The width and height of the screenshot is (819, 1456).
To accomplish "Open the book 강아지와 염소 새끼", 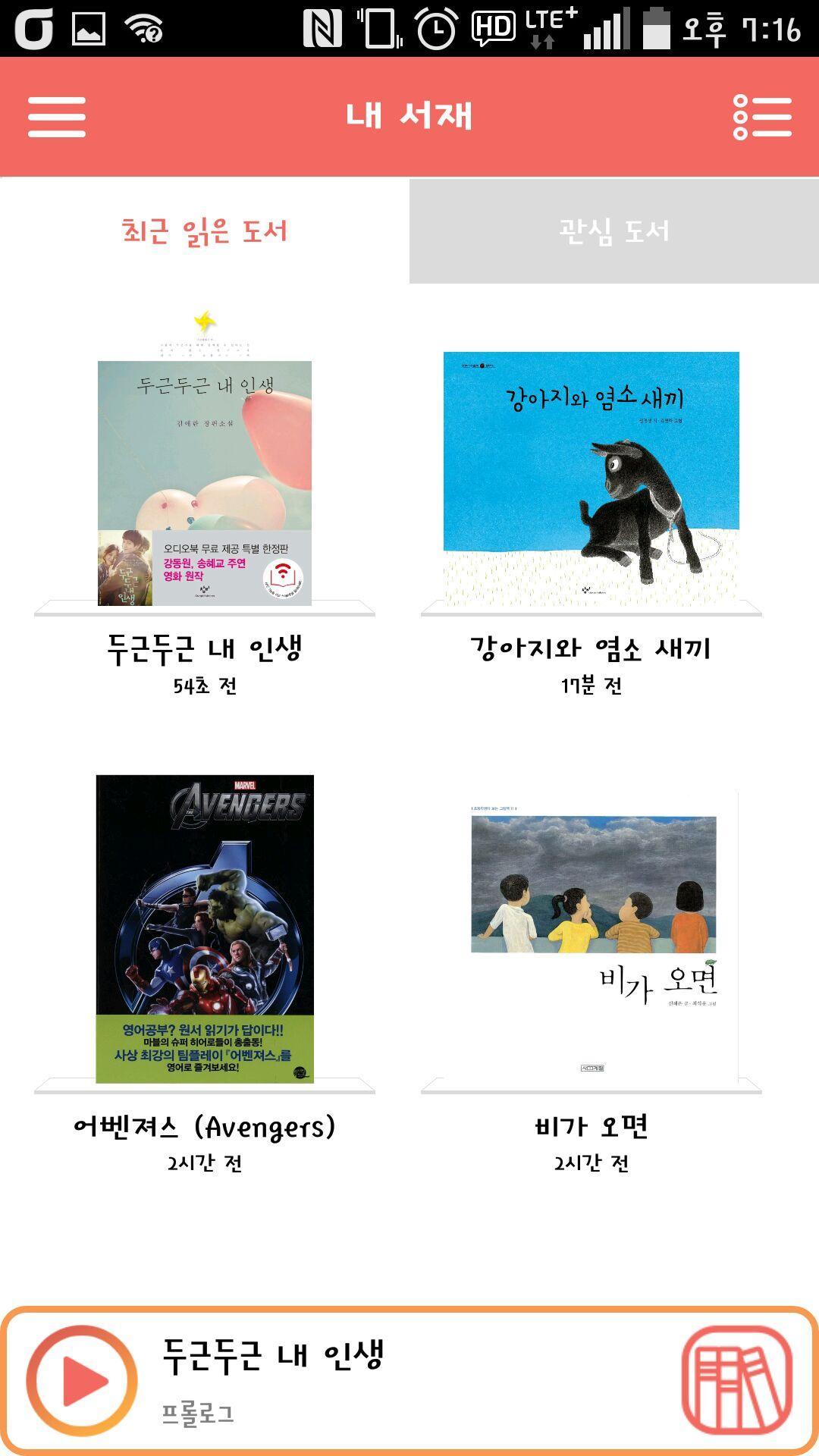I will click(591, 478).
